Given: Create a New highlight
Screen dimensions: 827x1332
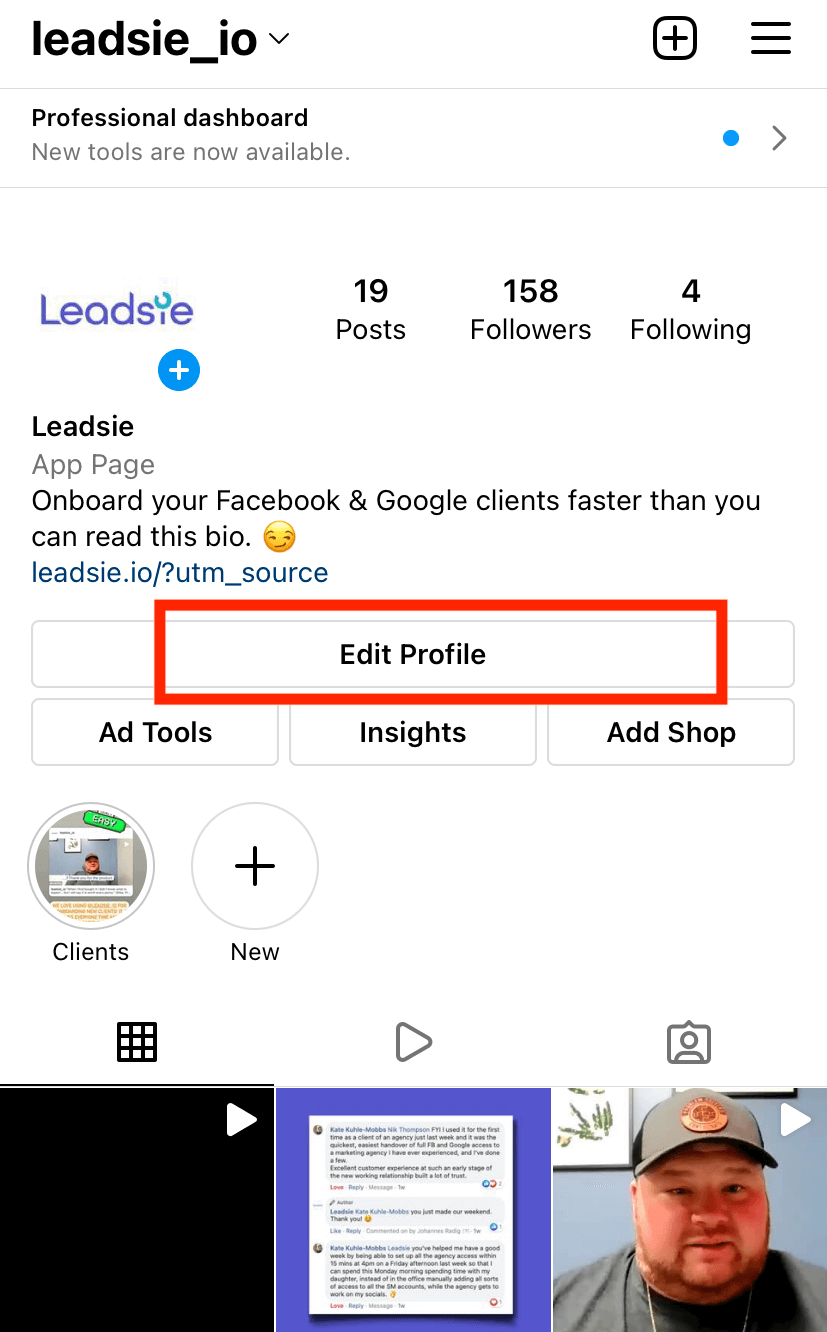Looking at the screenshot, I should click(255, 867).
